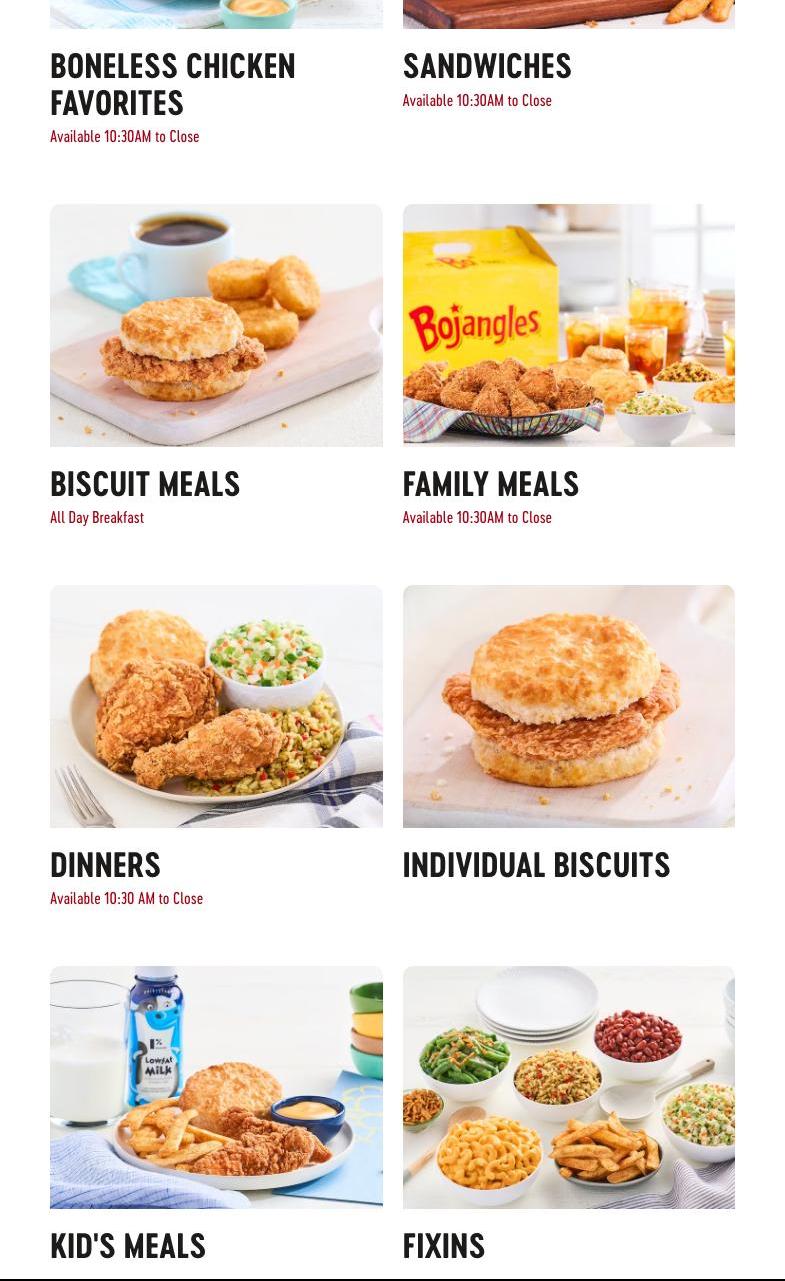
Task: Open the Family Meals category
Action: 490,484
